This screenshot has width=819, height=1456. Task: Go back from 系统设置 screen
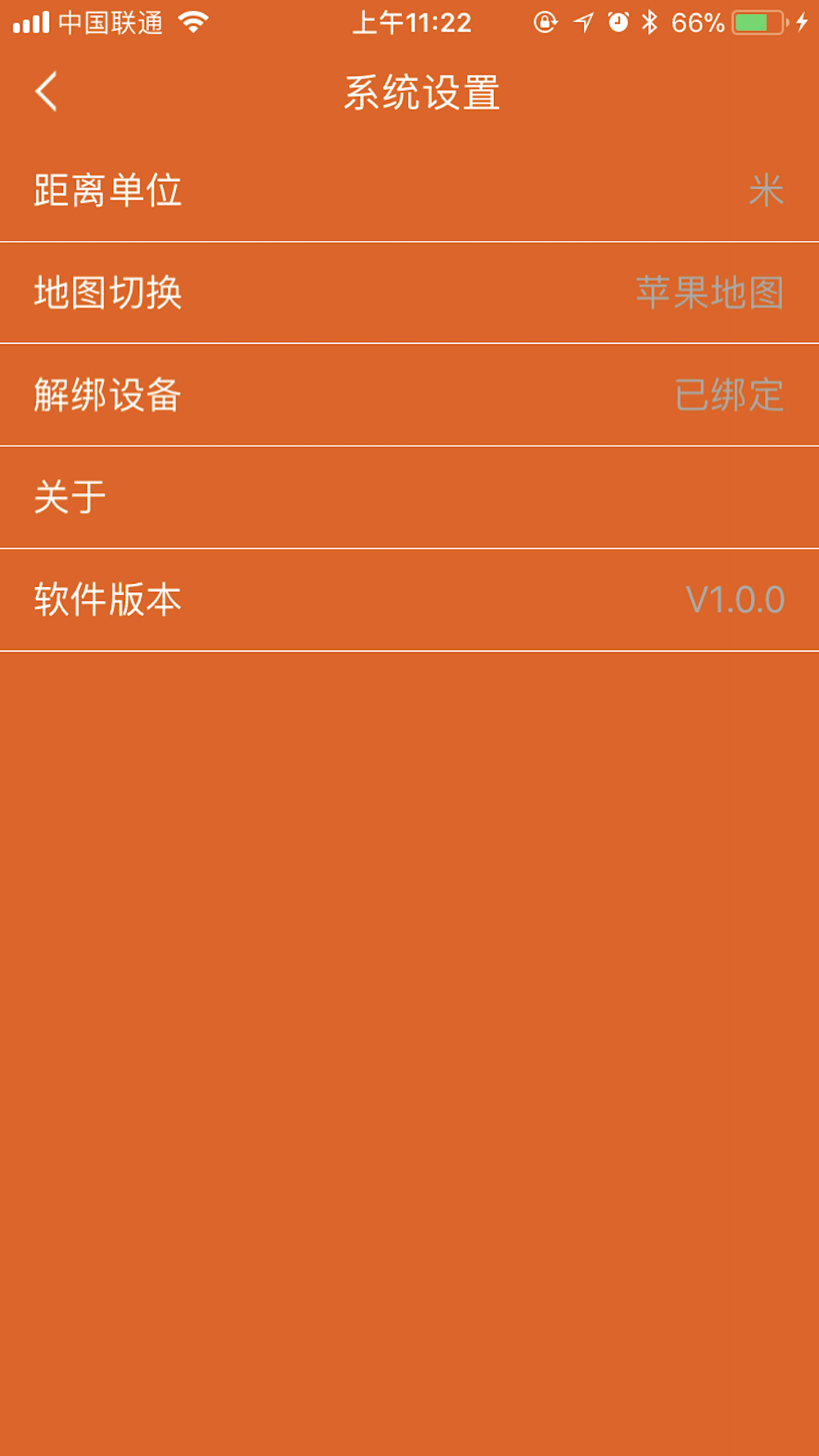(x=47, y=91)
